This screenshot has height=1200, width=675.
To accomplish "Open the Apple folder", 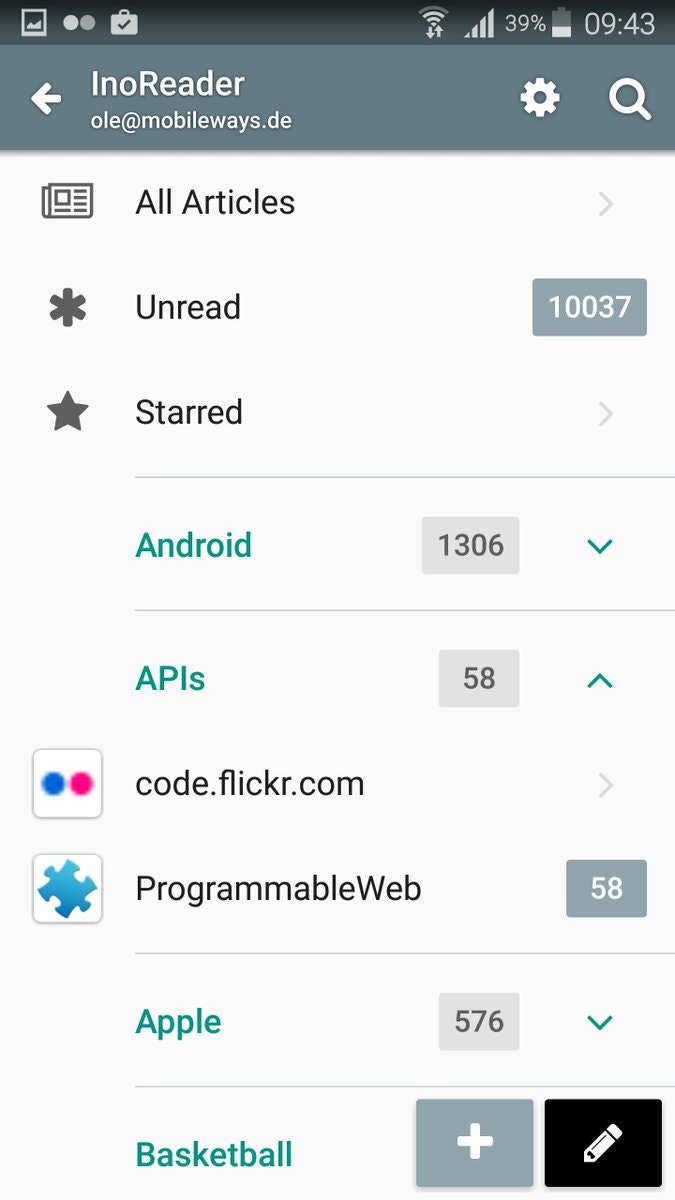I will pyautogui.click(x=178, y=1022).
